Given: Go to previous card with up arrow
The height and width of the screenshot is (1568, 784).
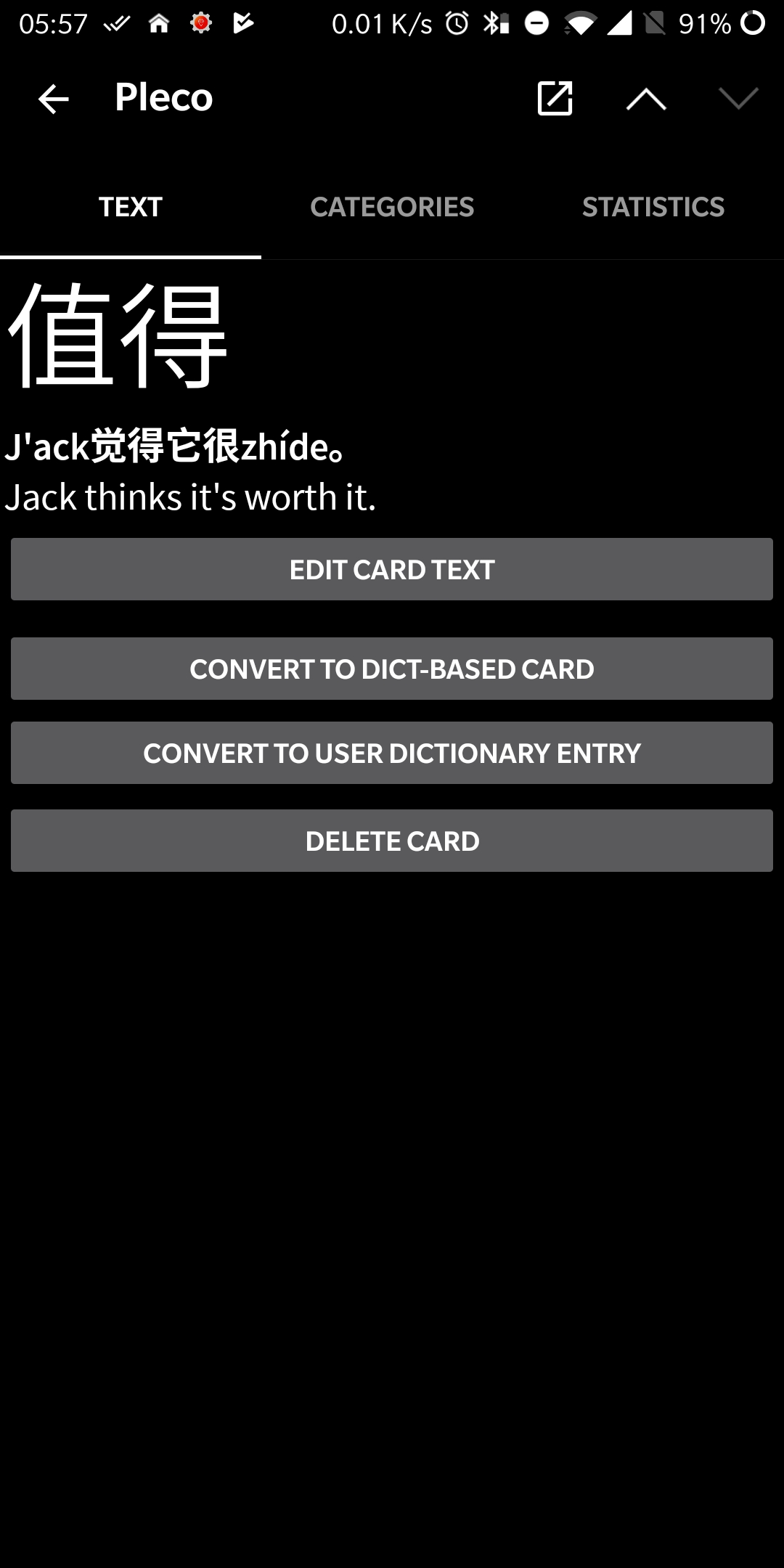Looking at the screenshot, I should tap(646, 99).
